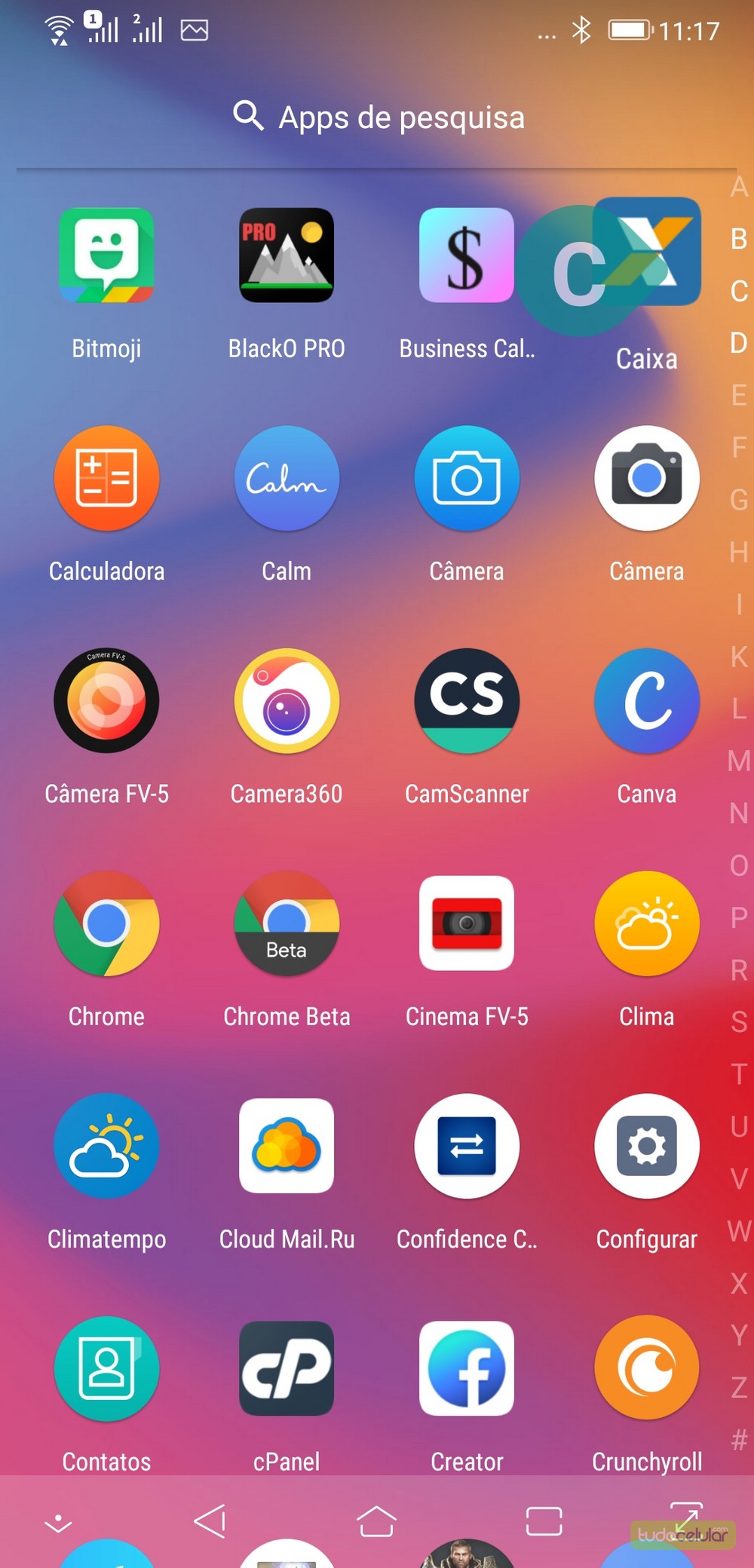This screenshot has width=754, height=1568.
Task: Open the Configurar settings app
Action: pos(646,1146)
